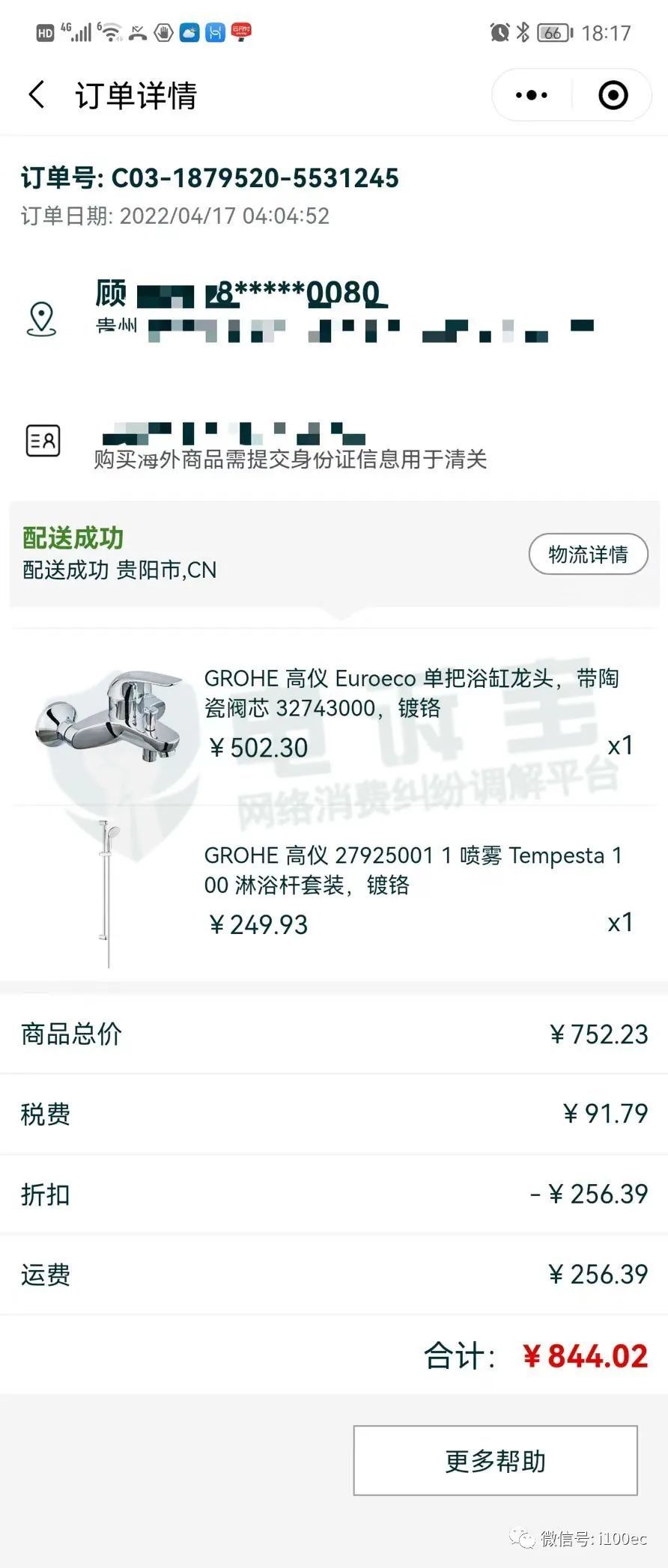This screenshot has height=1568, width=668.
Task: Go back from the 订单详情 page
Action: pyautogui.click(x=37, y=95)
